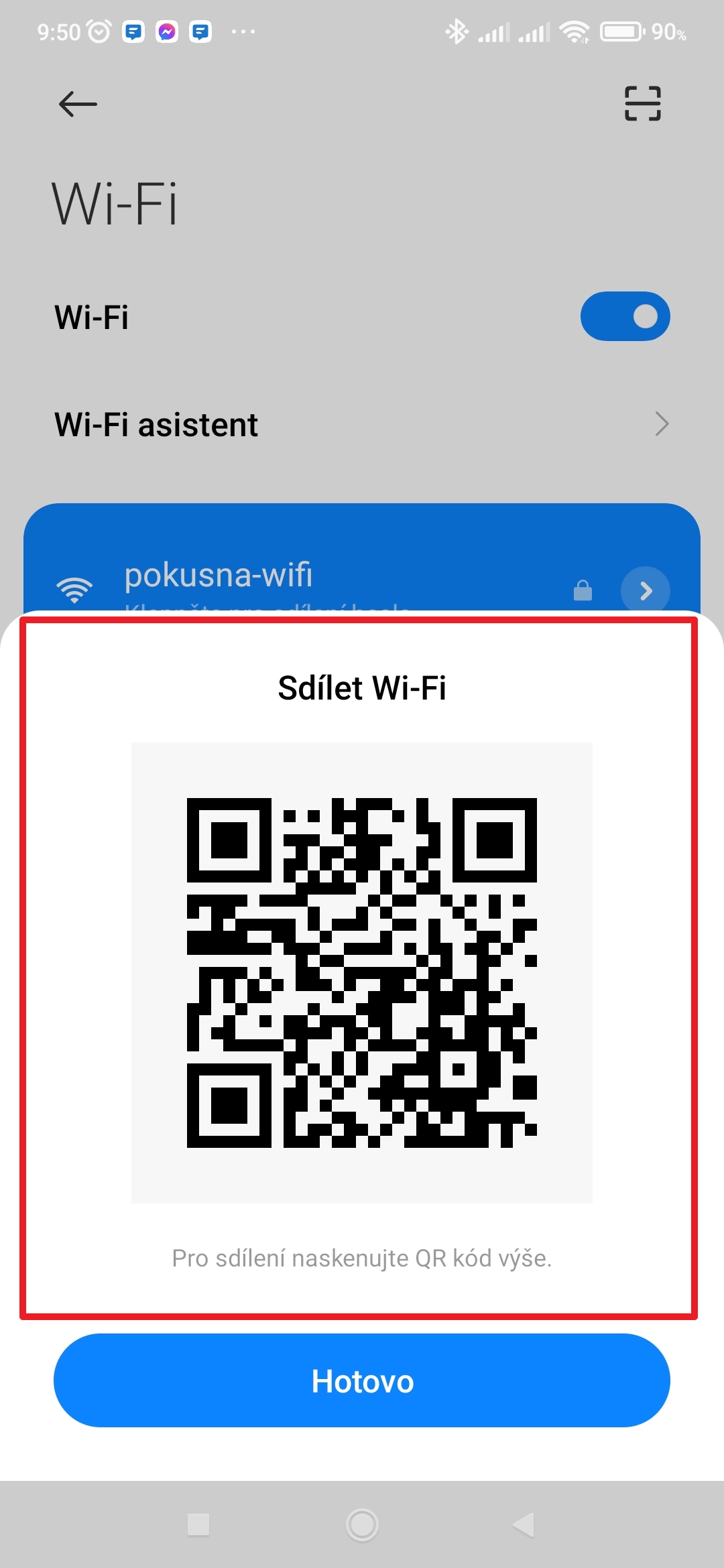Screen dimensions: 724x1568
Task: Open recent apps from navigation bar
Action: point(198,1524)
